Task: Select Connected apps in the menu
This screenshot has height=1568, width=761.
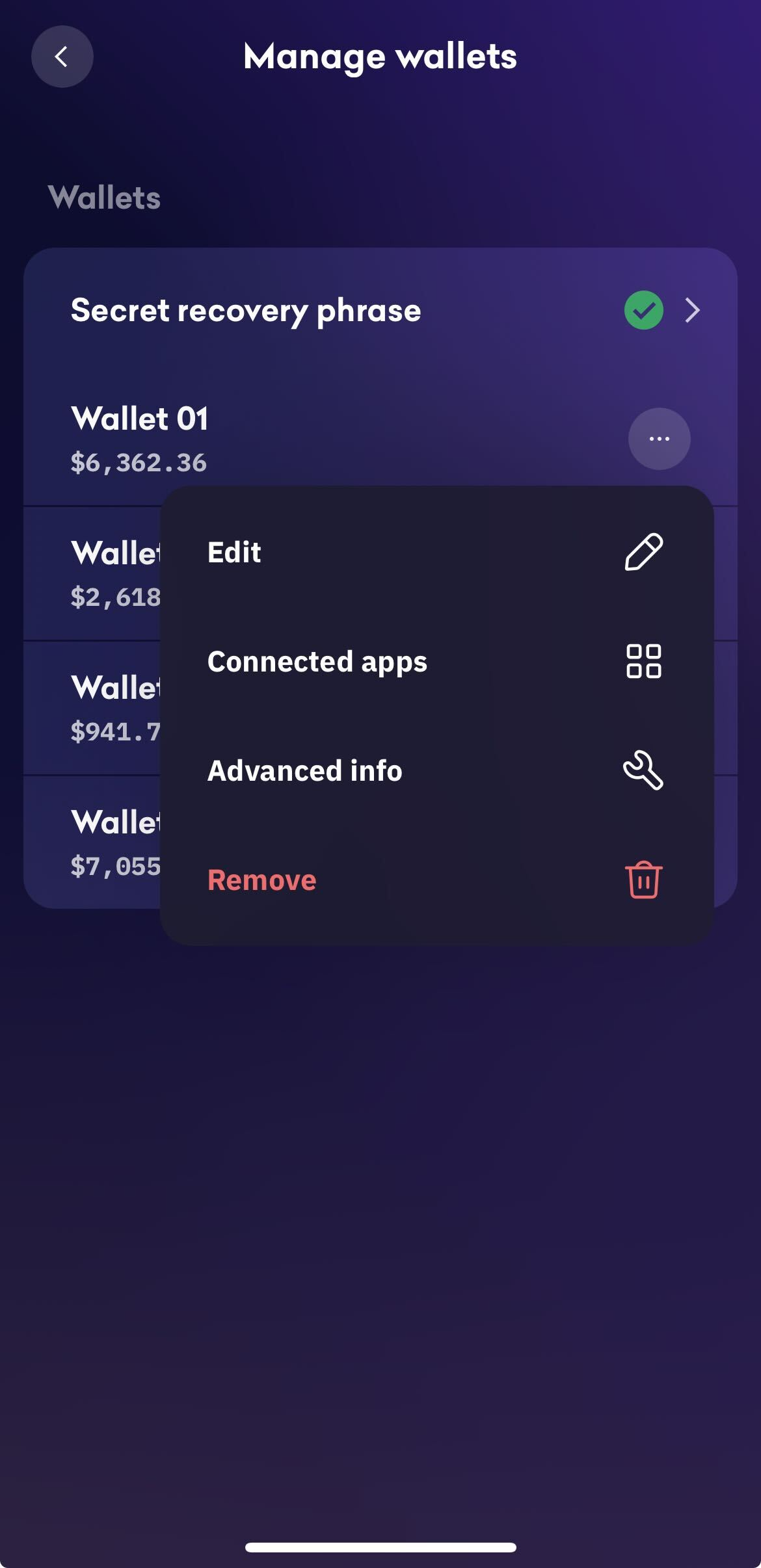Action: [317, 661]
